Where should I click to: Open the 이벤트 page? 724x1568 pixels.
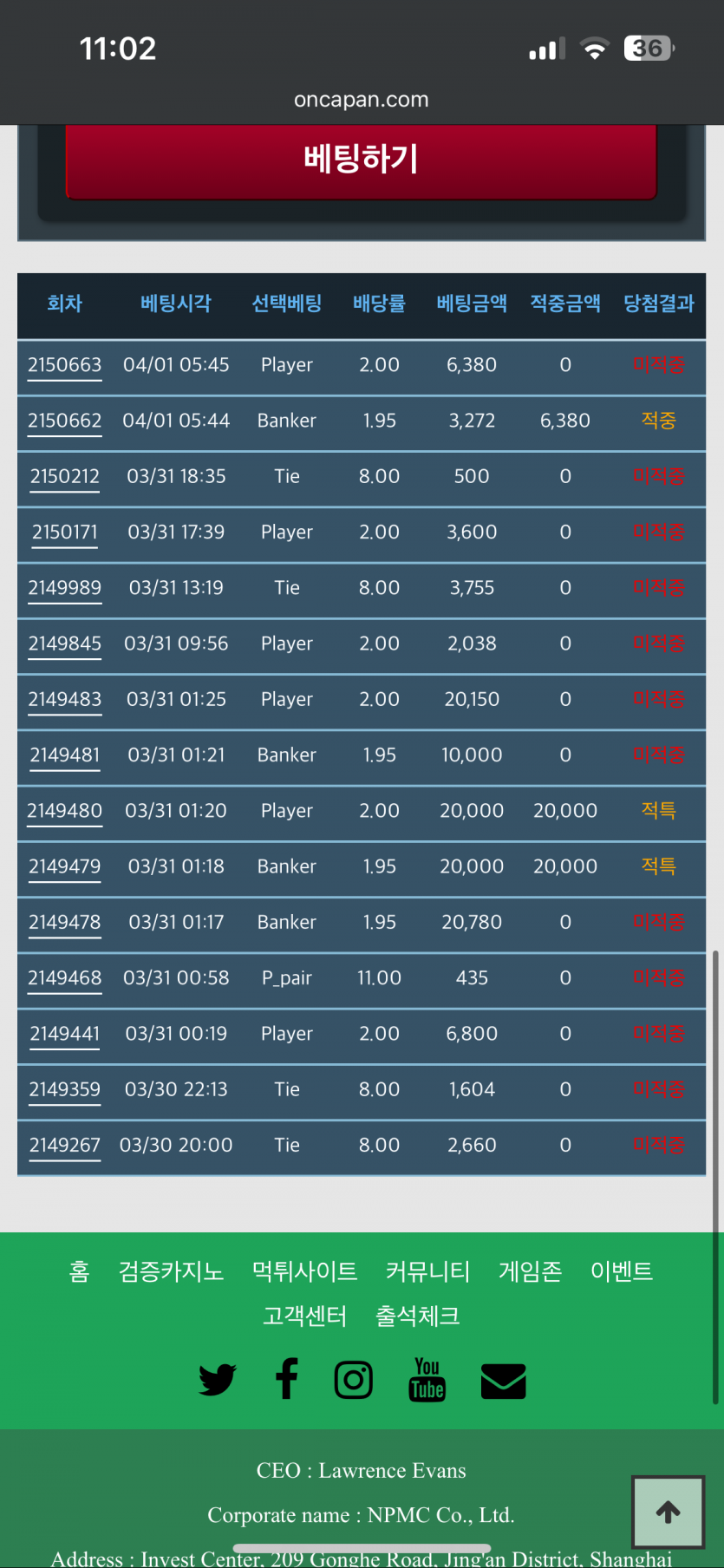coord(621,1271)
